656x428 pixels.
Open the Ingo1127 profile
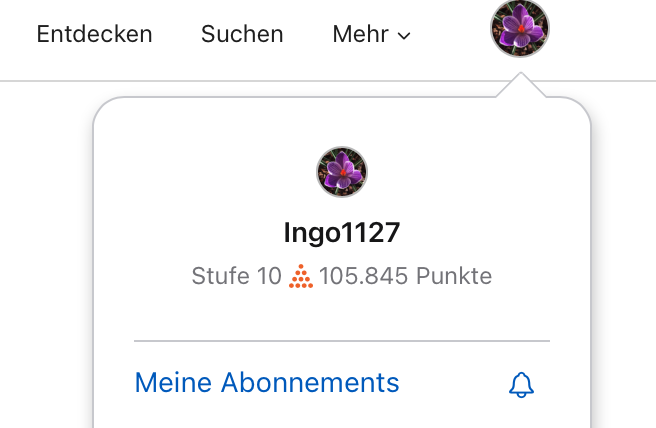(342, 233)
